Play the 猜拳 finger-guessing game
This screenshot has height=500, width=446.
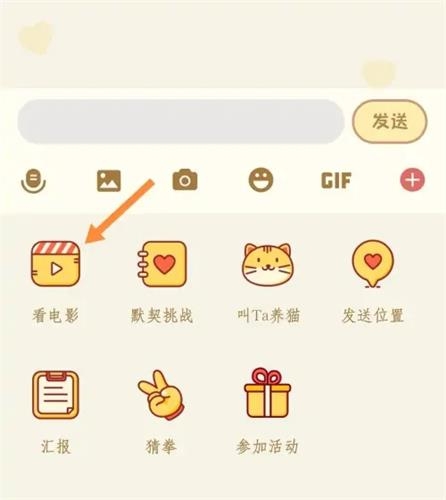[x=161, y=412]
